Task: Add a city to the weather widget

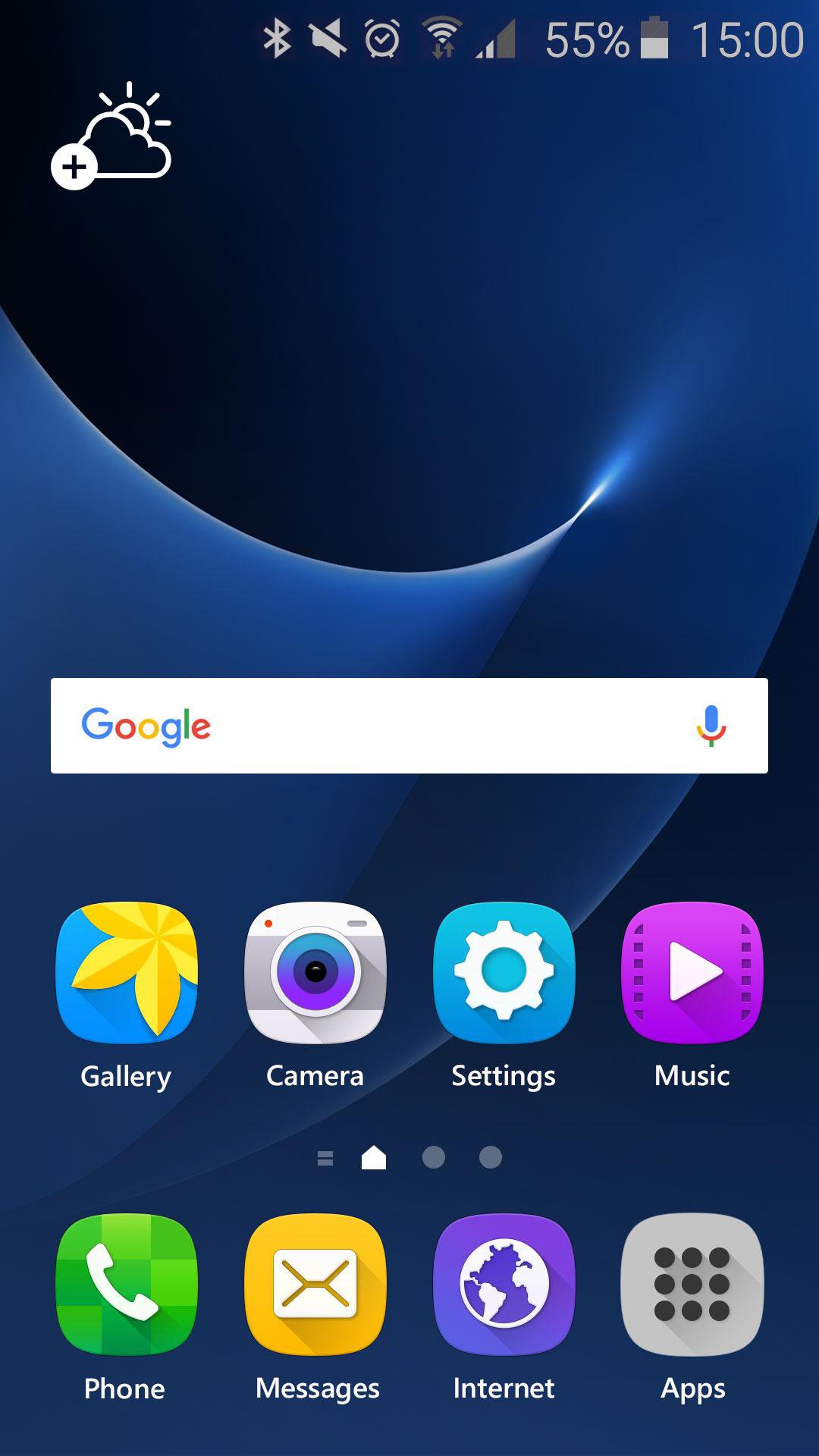Action: coord(111,136)
